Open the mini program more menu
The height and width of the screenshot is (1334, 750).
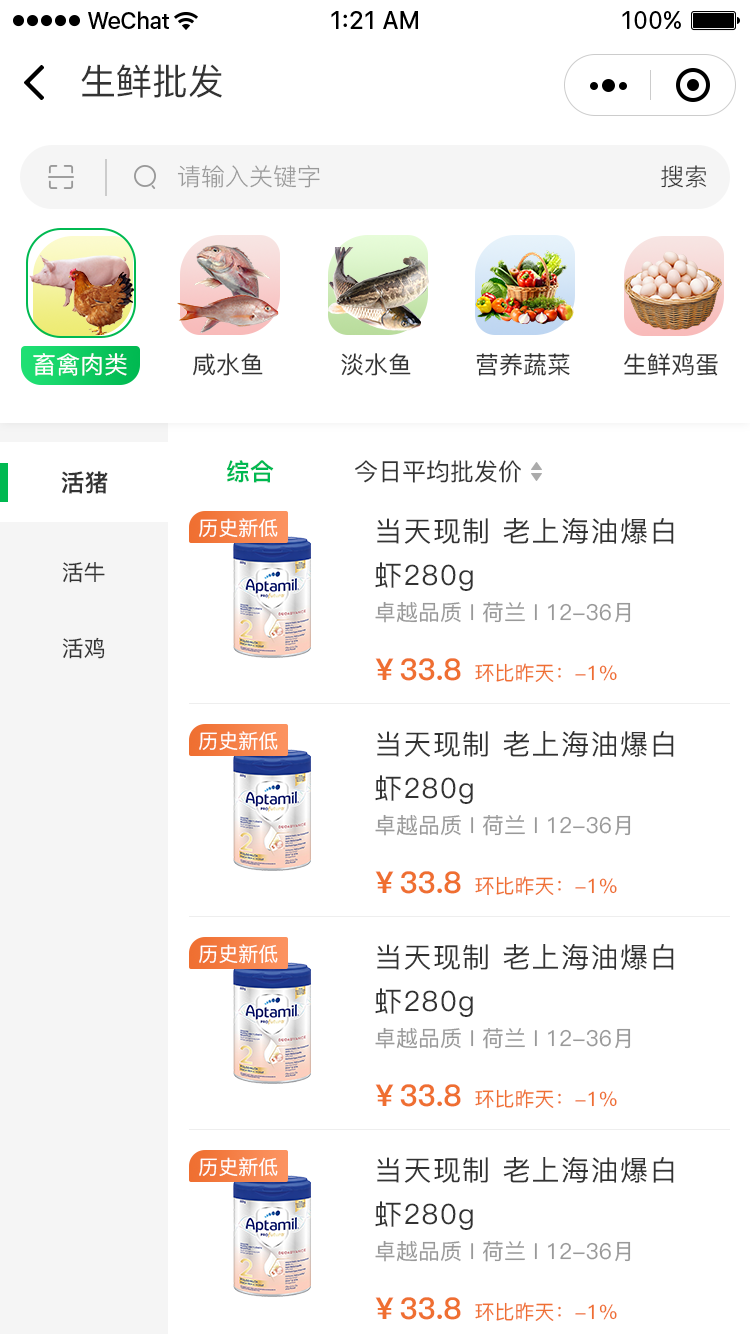click(x=608, y=86)
